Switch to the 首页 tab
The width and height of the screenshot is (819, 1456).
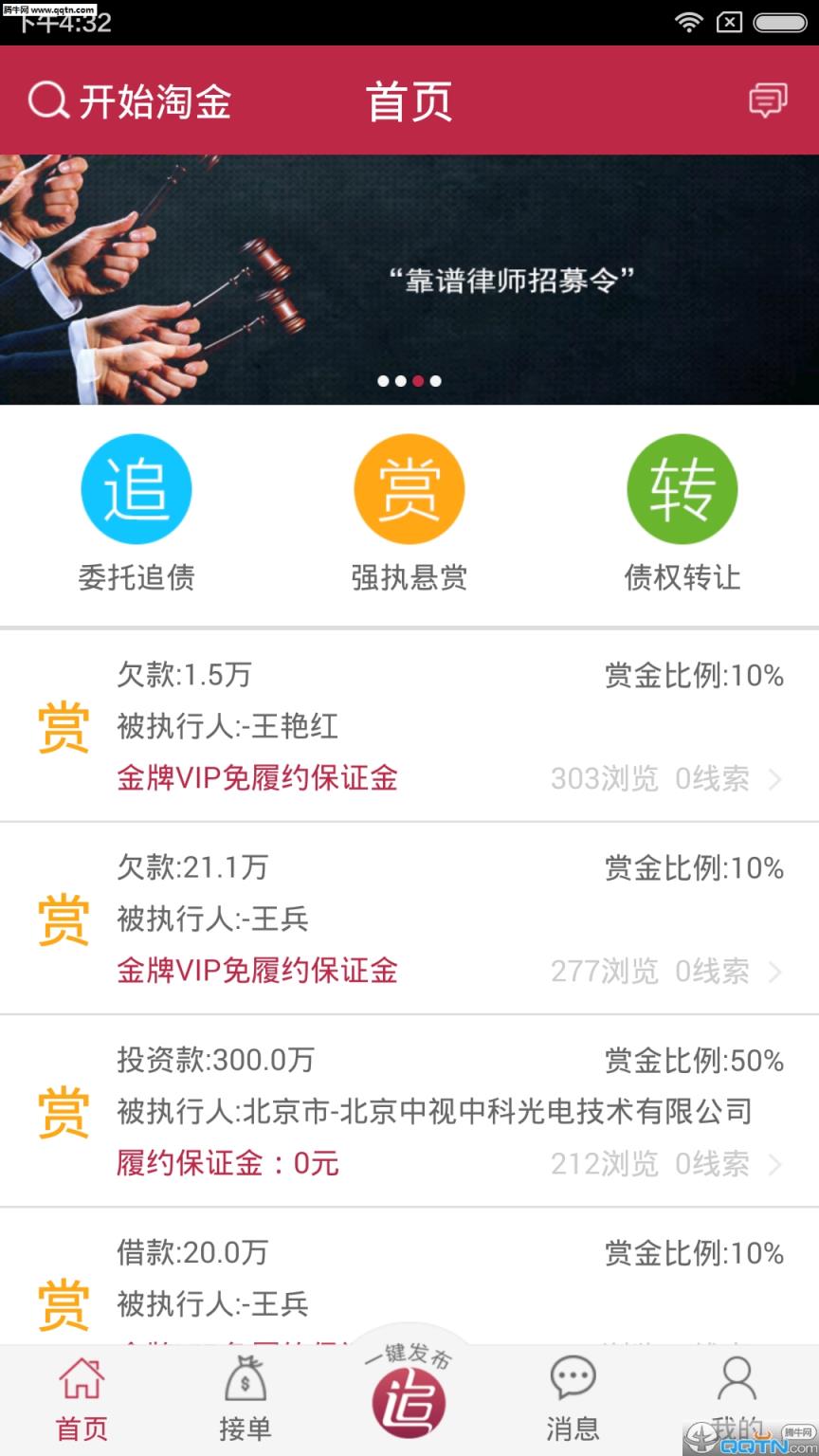point(82,1395)
